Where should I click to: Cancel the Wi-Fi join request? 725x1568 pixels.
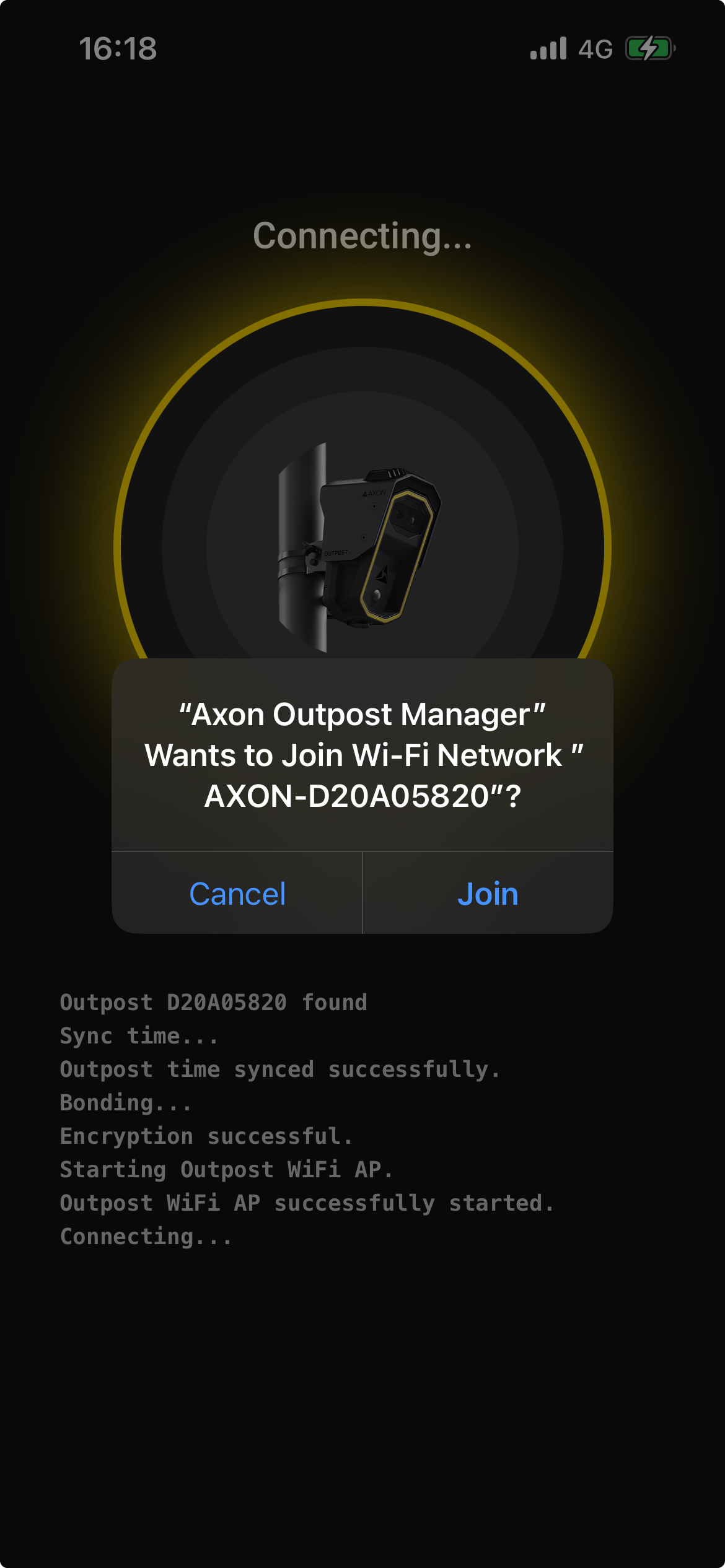[x=237, y=894]
